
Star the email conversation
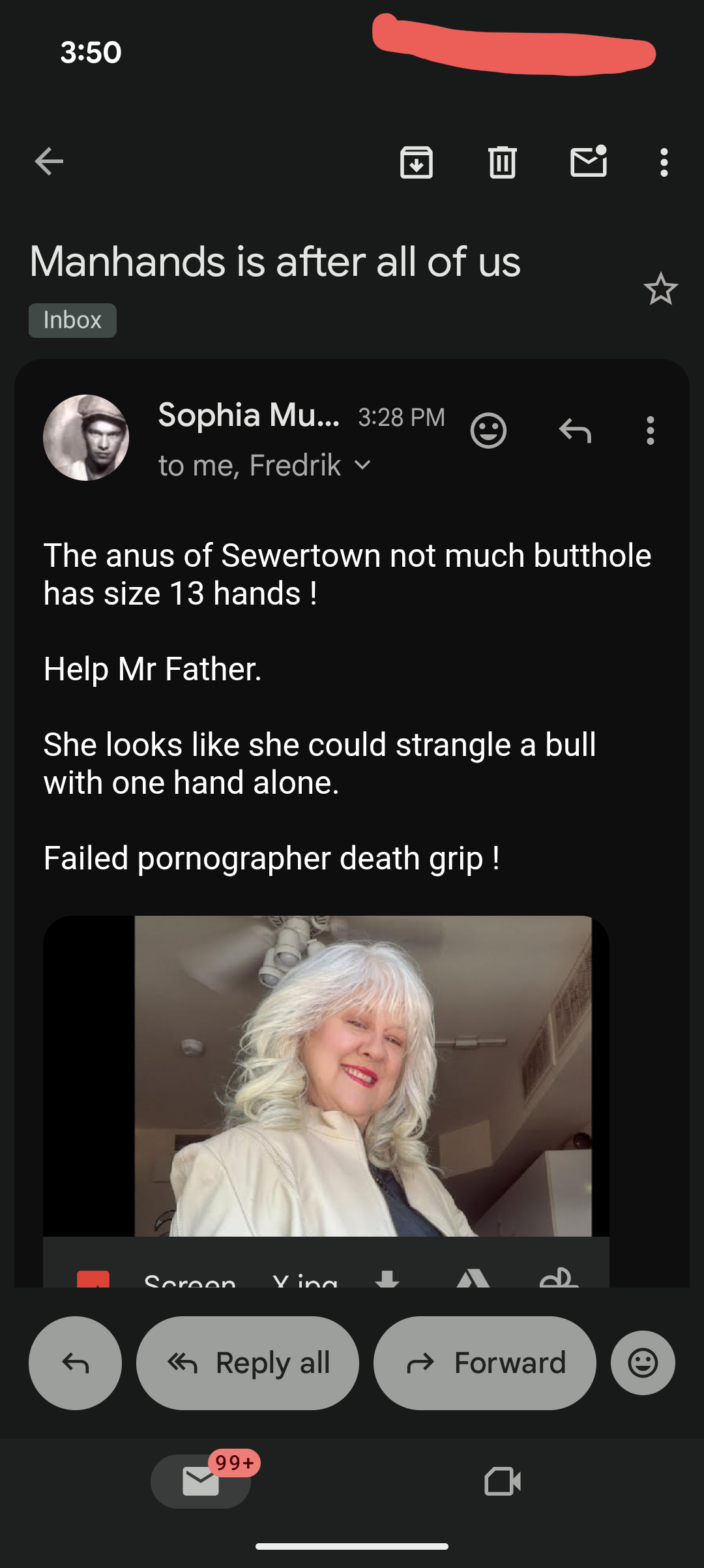click(x=660, y=289)
